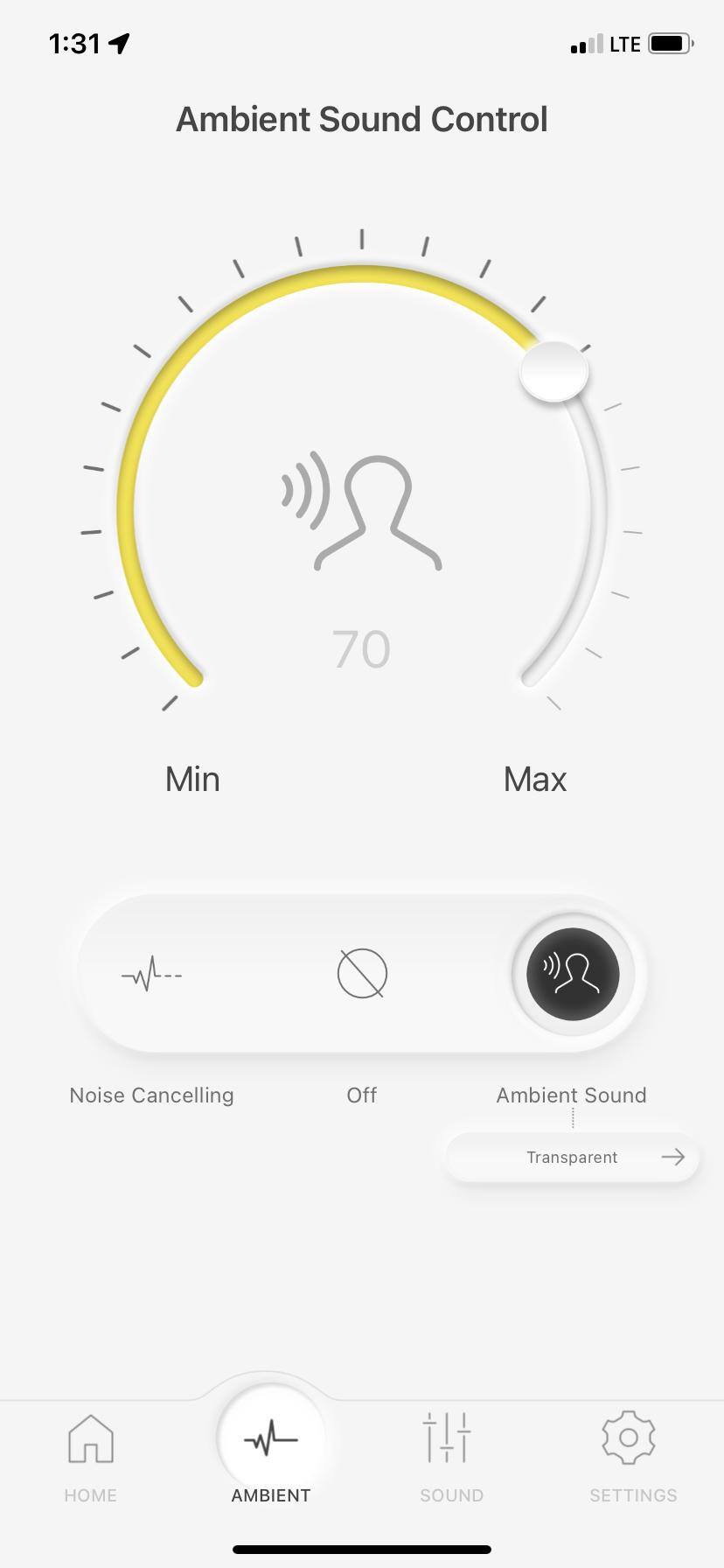Open the Settings tab

[x=632, y=1456]
